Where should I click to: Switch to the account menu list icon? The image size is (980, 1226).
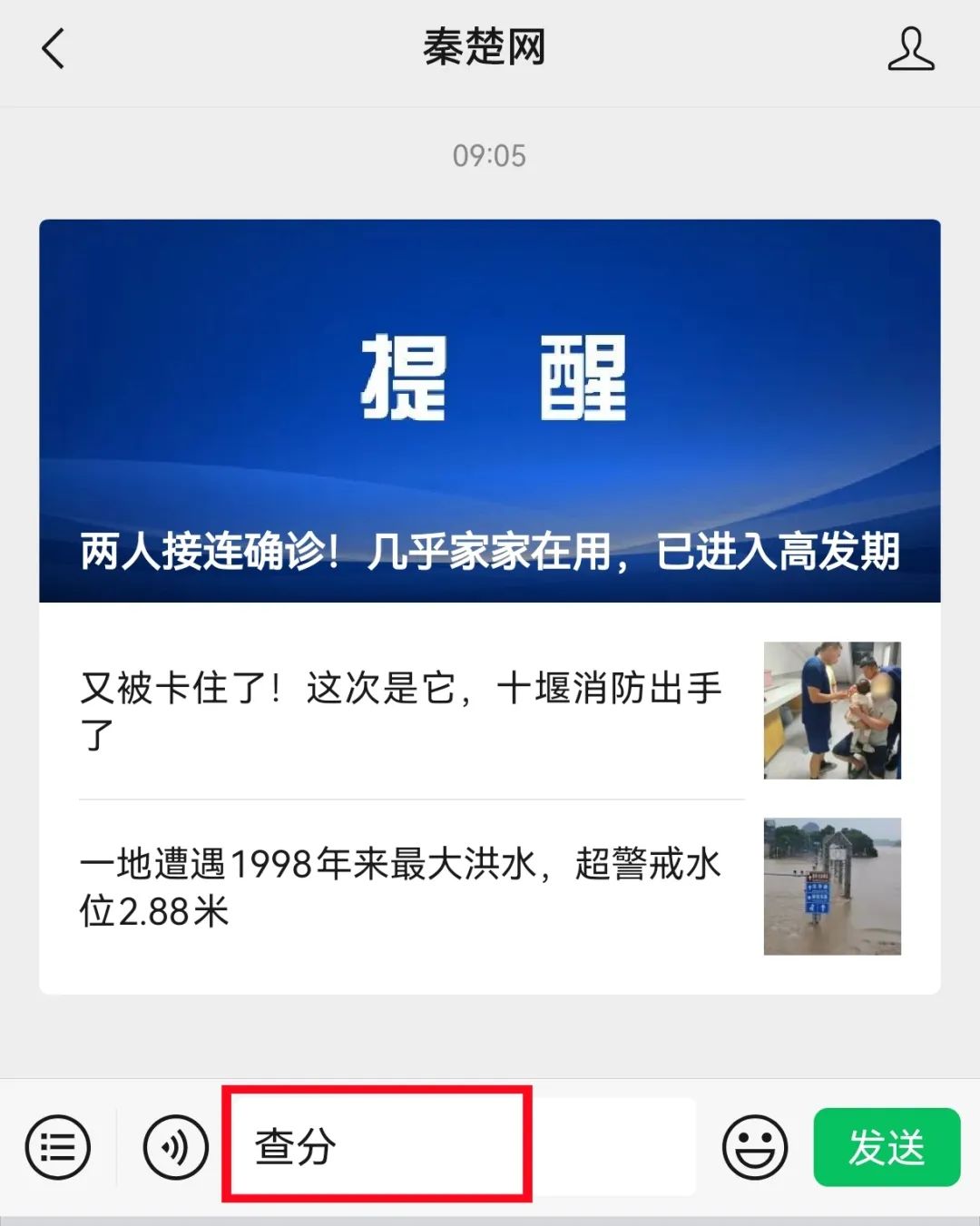coord(58,1147)
